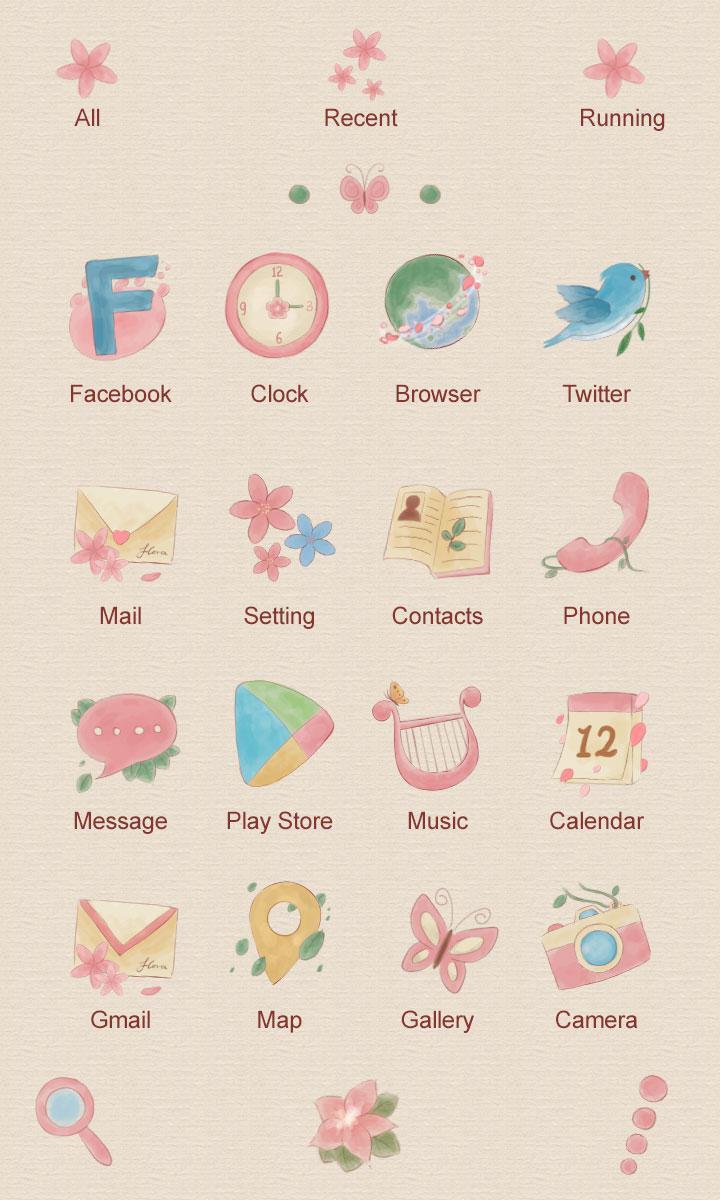Open Settings with the flower icon
720x1200 pixels.
(278, 528)
